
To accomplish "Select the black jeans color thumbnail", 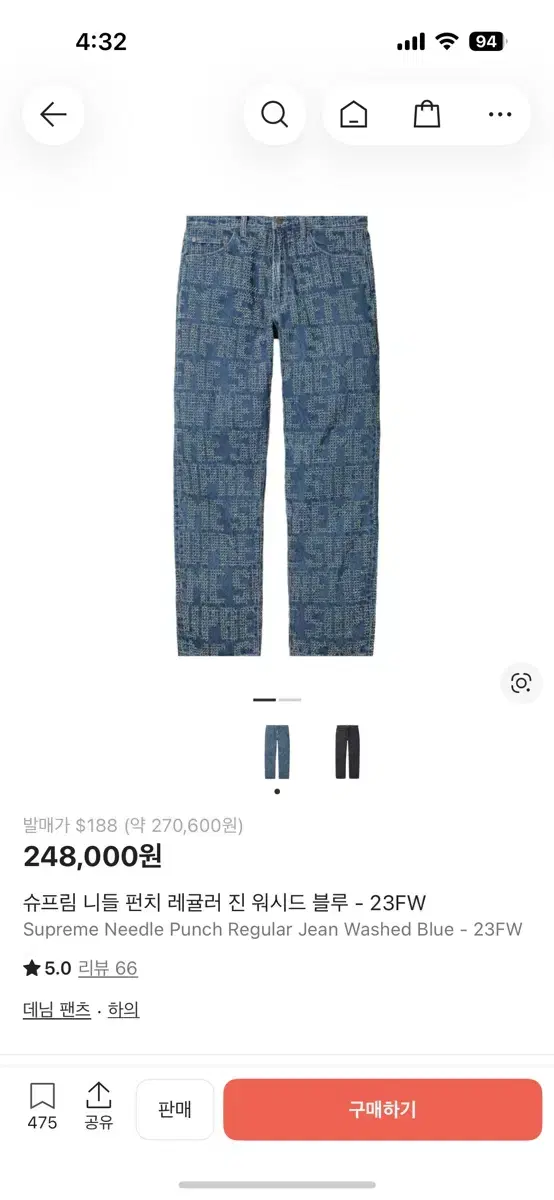I will [347, 752].
